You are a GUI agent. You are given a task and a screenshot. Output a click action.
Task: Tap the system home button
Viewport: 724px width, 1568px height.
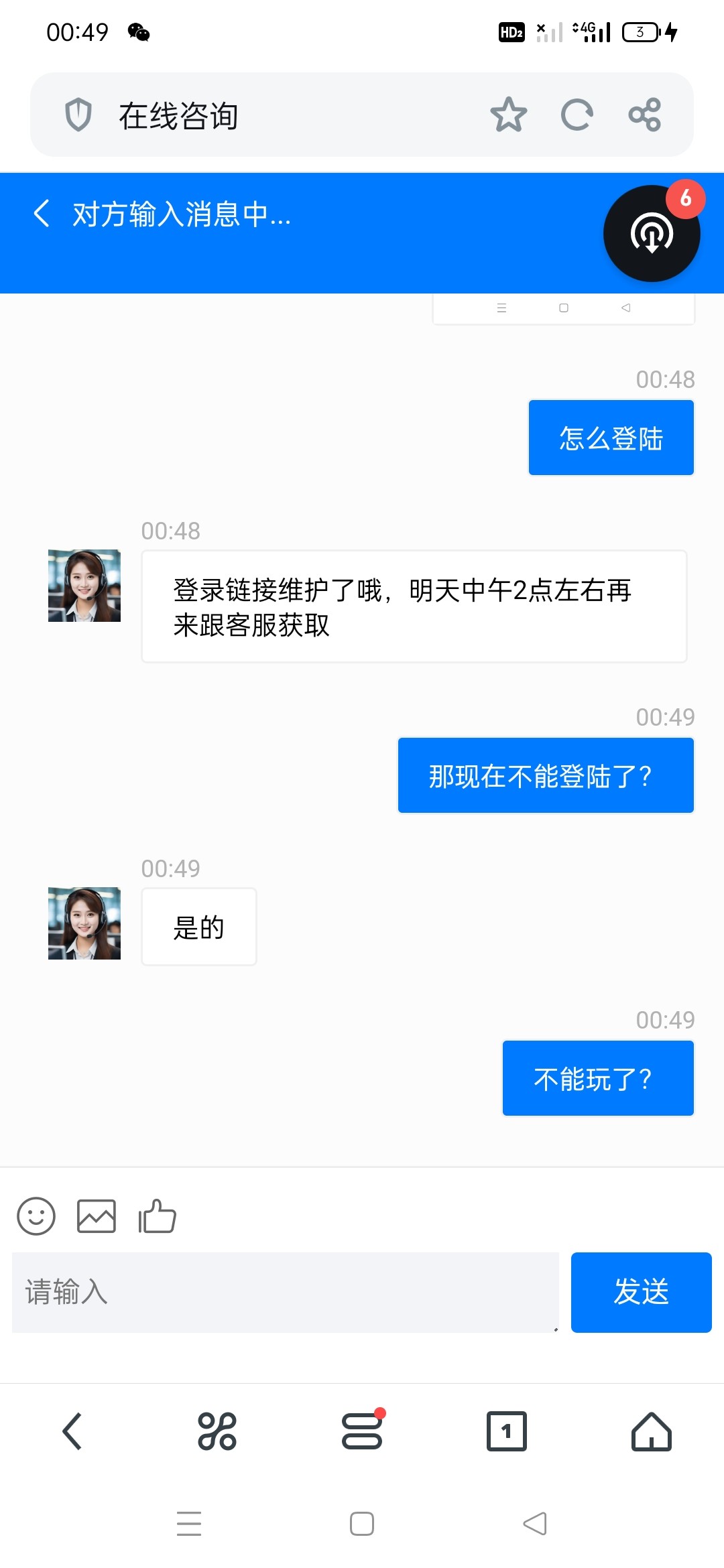tap(362, 1523)
